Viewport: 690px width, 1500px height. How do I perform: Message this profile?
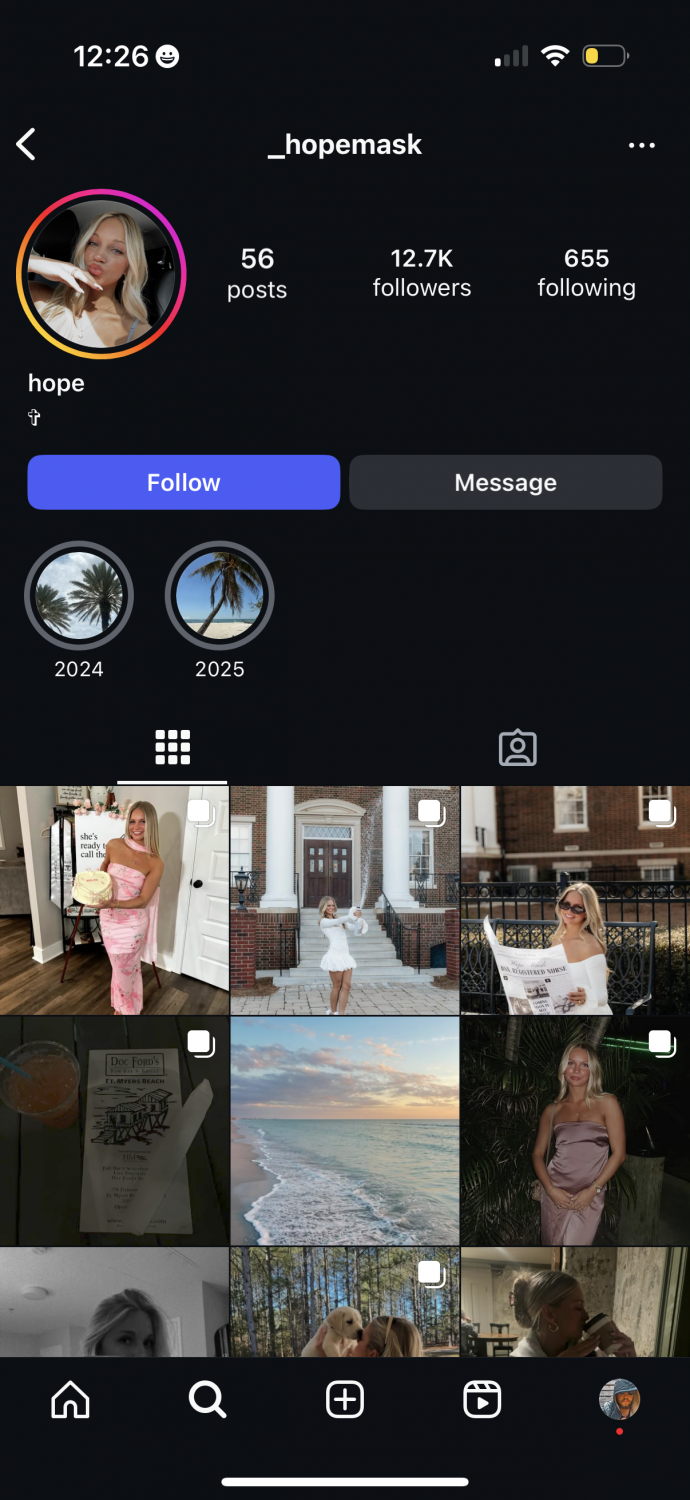[x=505, y=482]
